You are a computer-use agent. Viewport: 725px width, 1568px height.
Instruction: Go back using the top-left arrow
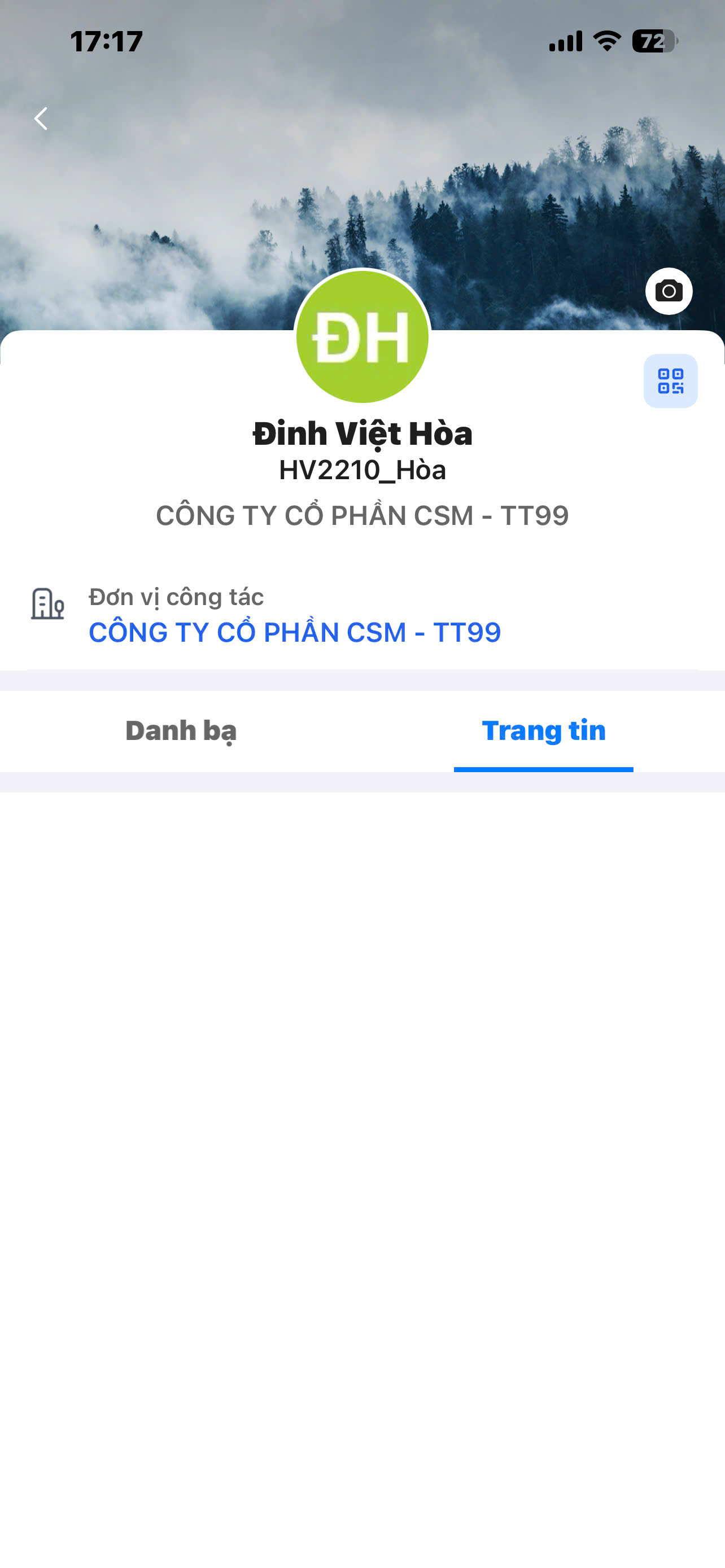(41, 118)
